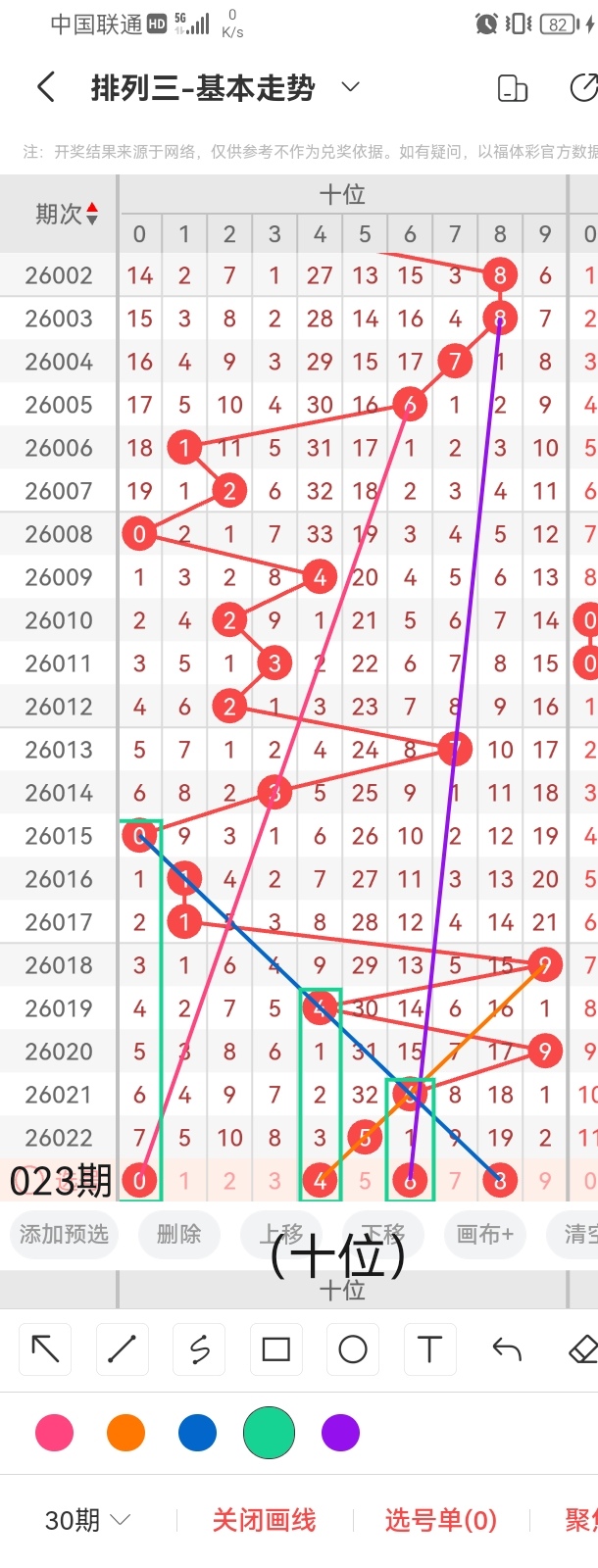Screen dimensions: 598x1568
Task: Select the freehand curve tool
Action: tap(199, 1349)
